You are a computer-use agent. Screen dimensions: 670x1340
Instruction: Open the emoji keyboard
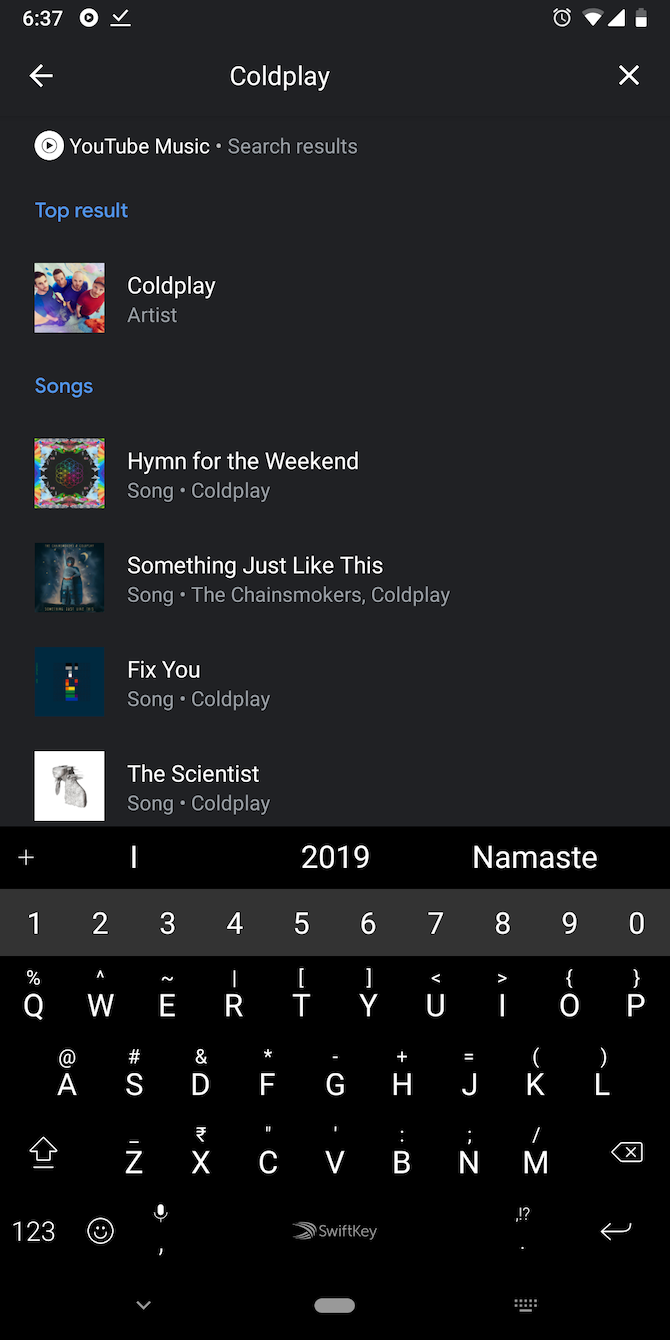click(101, 1231)
